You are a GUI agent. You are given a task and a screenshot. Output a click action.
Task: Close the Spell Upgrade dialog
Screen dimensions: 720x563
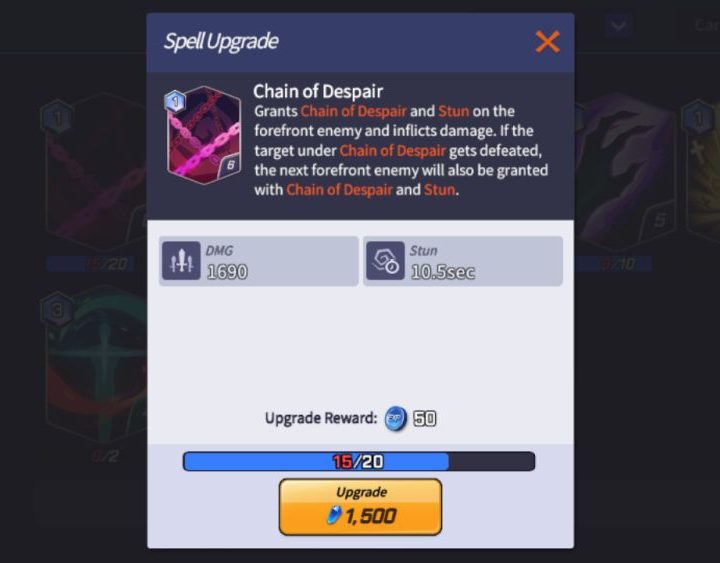tap(547, 41)
